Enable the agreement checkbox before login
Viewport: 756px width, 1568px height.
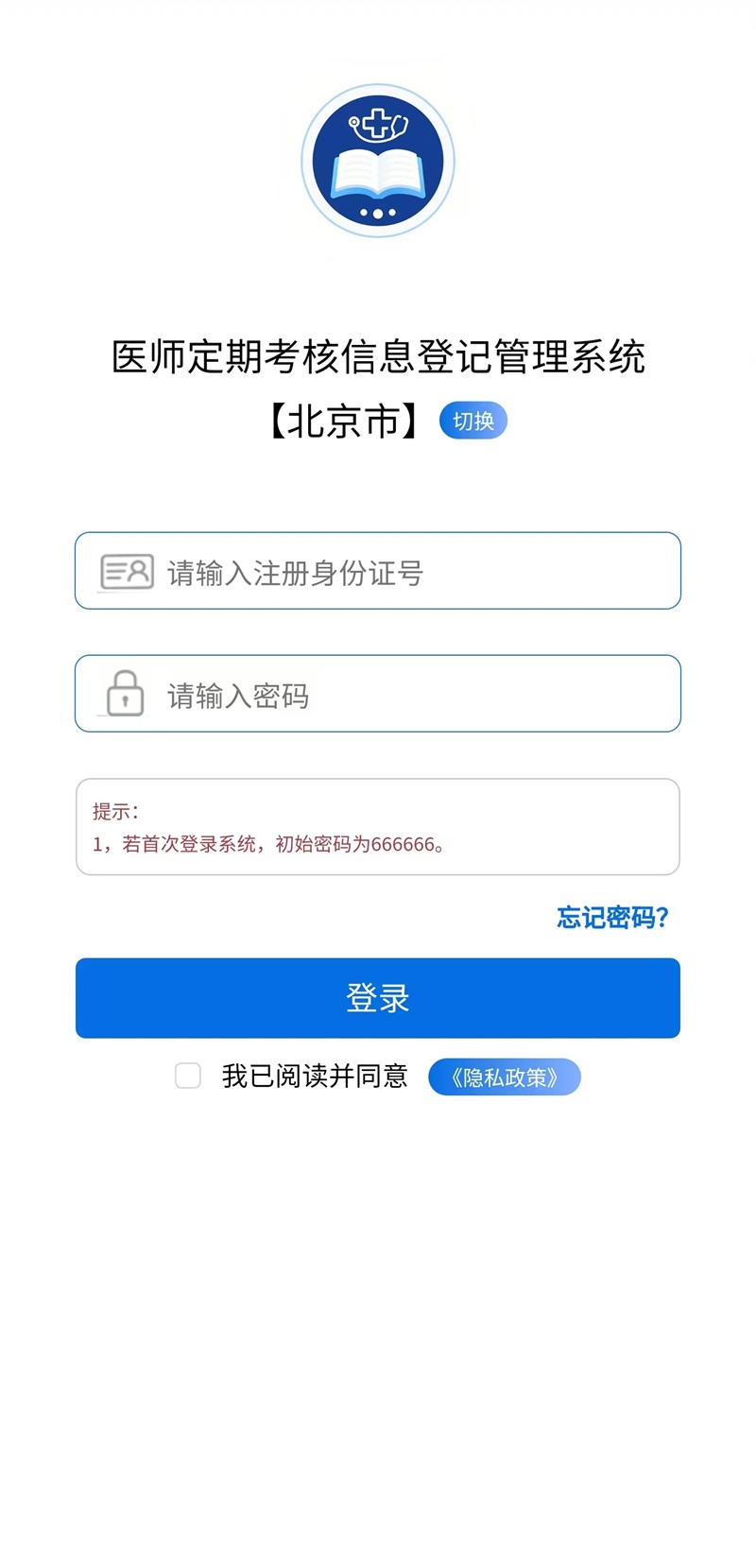point(187,1076)
